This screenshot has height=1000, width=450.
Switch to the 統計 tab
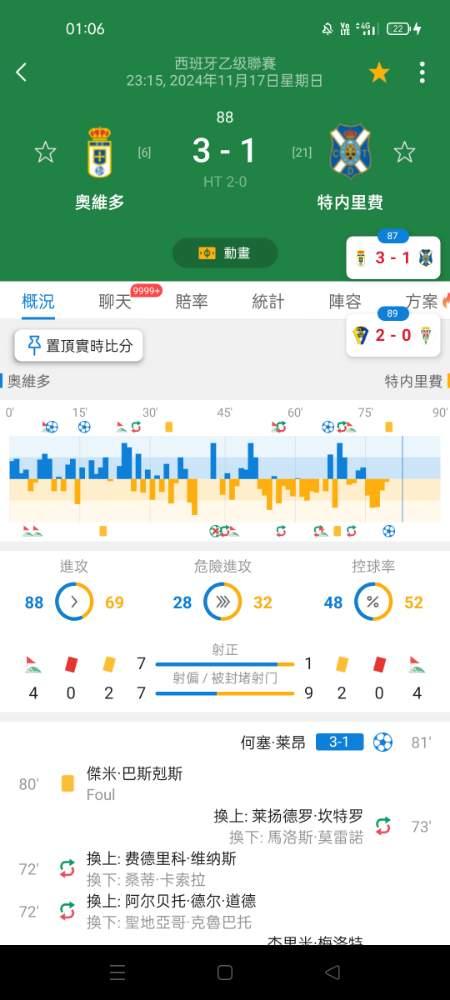coord(268,302)
